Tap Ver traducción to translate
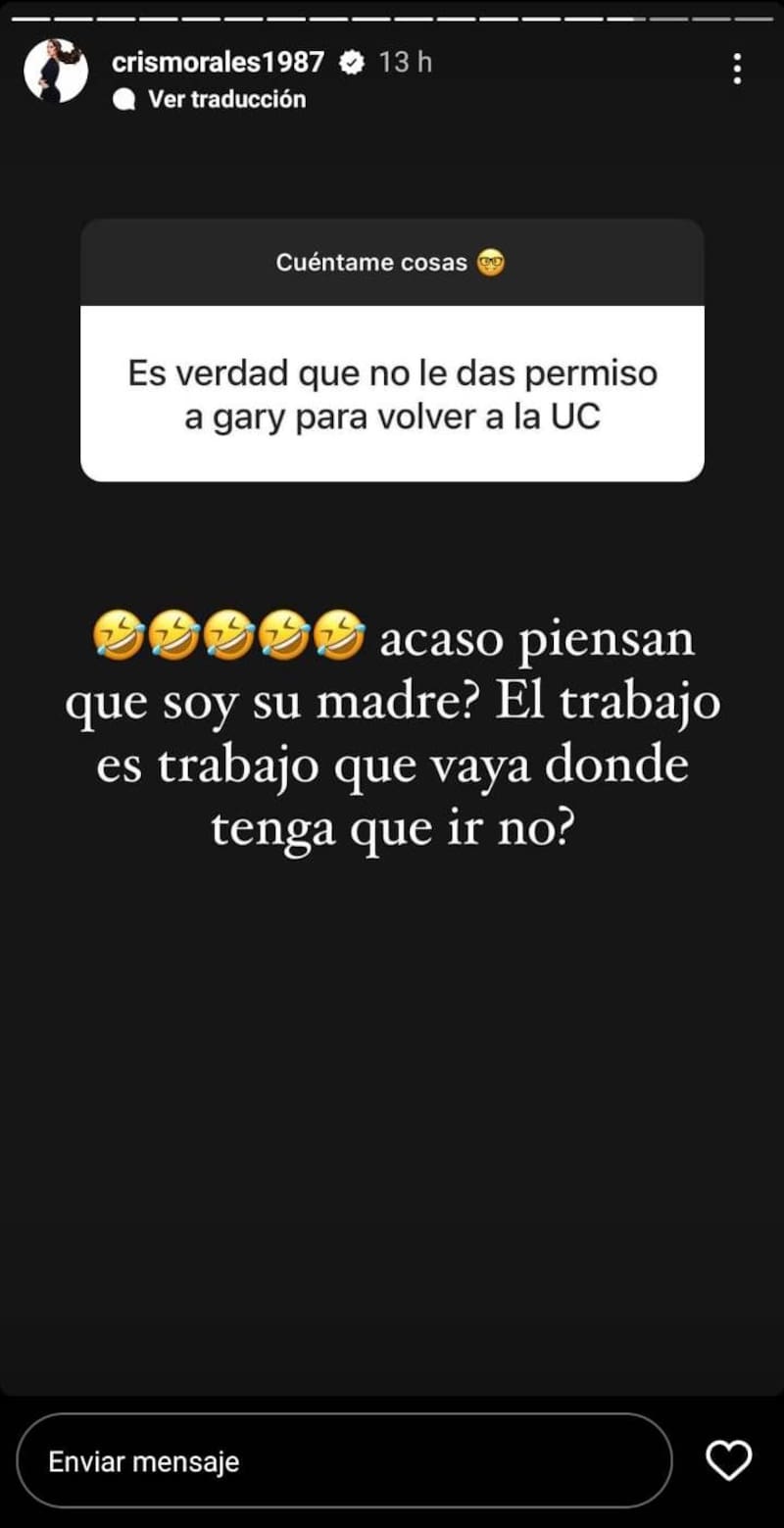Viewport: 784px width, 1528px height. point(225,99)
